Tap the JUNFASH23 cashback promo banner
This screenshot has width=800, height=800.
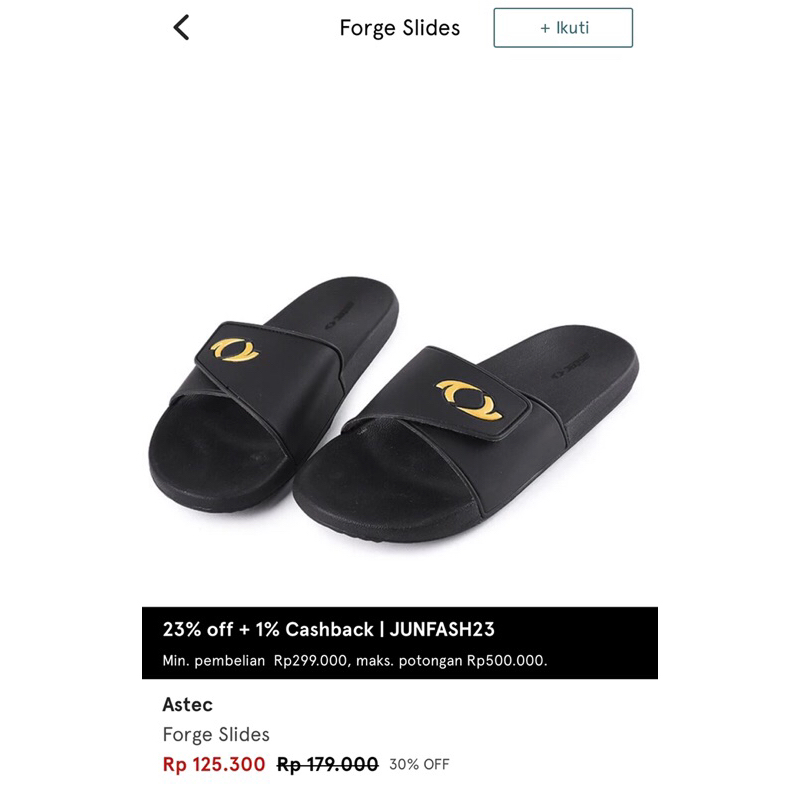tap(400, 643)
